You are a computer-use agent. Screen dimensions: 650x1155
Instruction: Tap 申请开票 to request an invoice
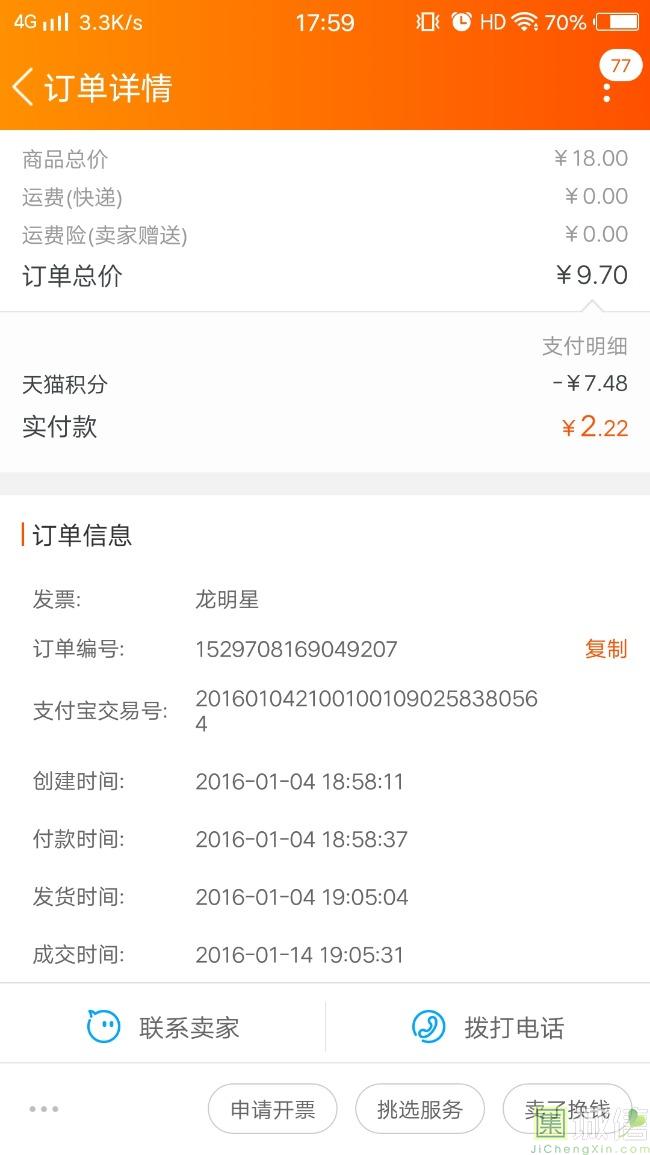click(273, 1109)
